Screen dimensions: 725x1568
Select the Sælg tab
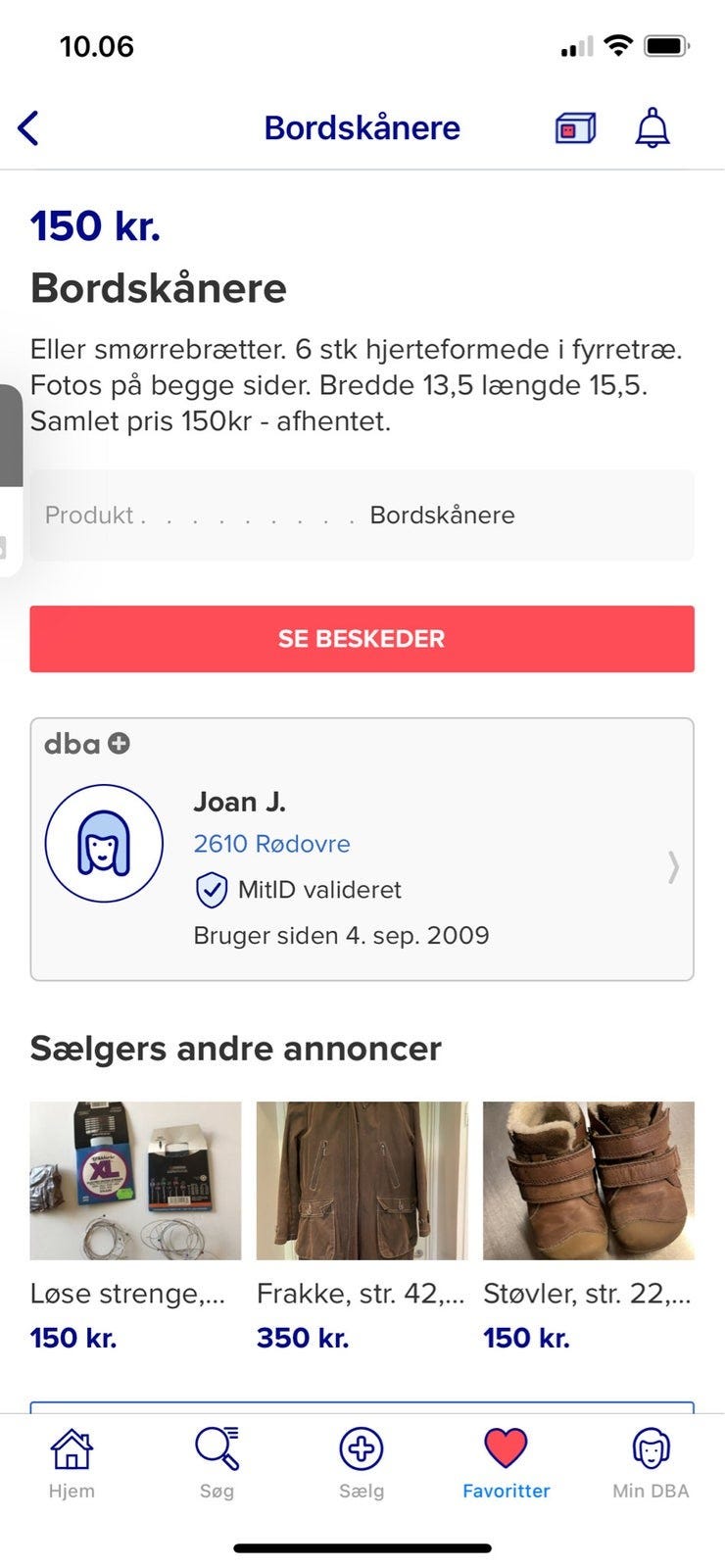coord(362,1463)
